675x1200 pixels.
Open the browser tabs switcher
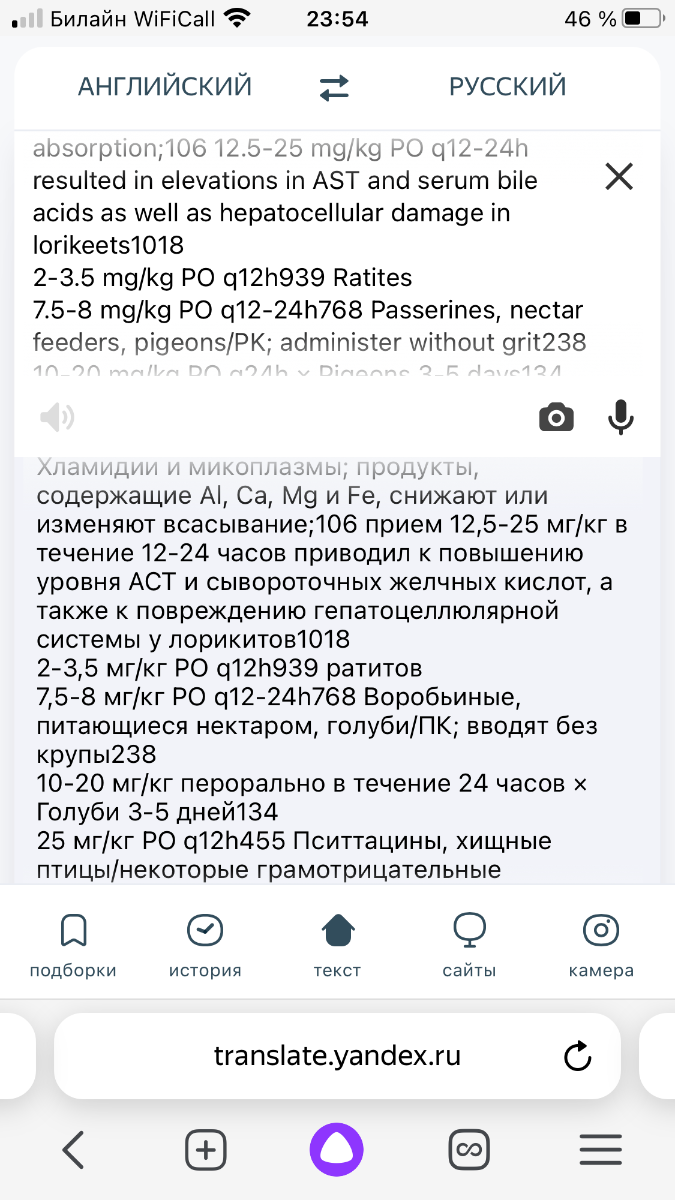pyautogui.click(x=468, y=1150)
